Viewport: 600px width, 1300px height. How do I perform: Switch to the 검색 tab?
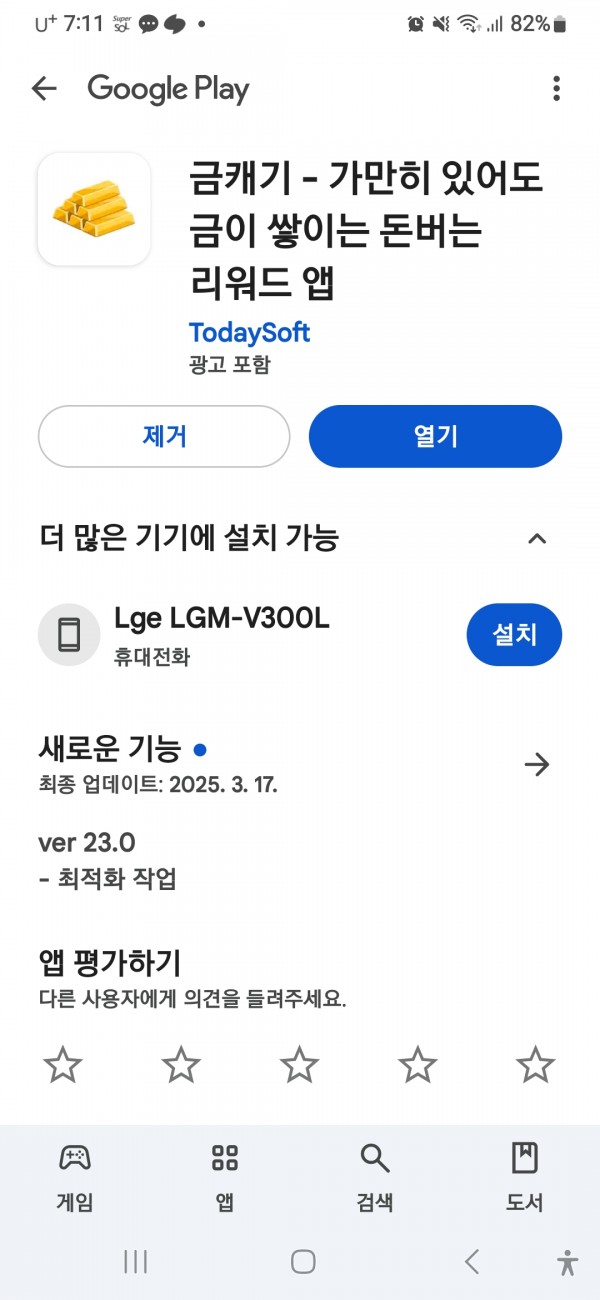point(375,1177)
